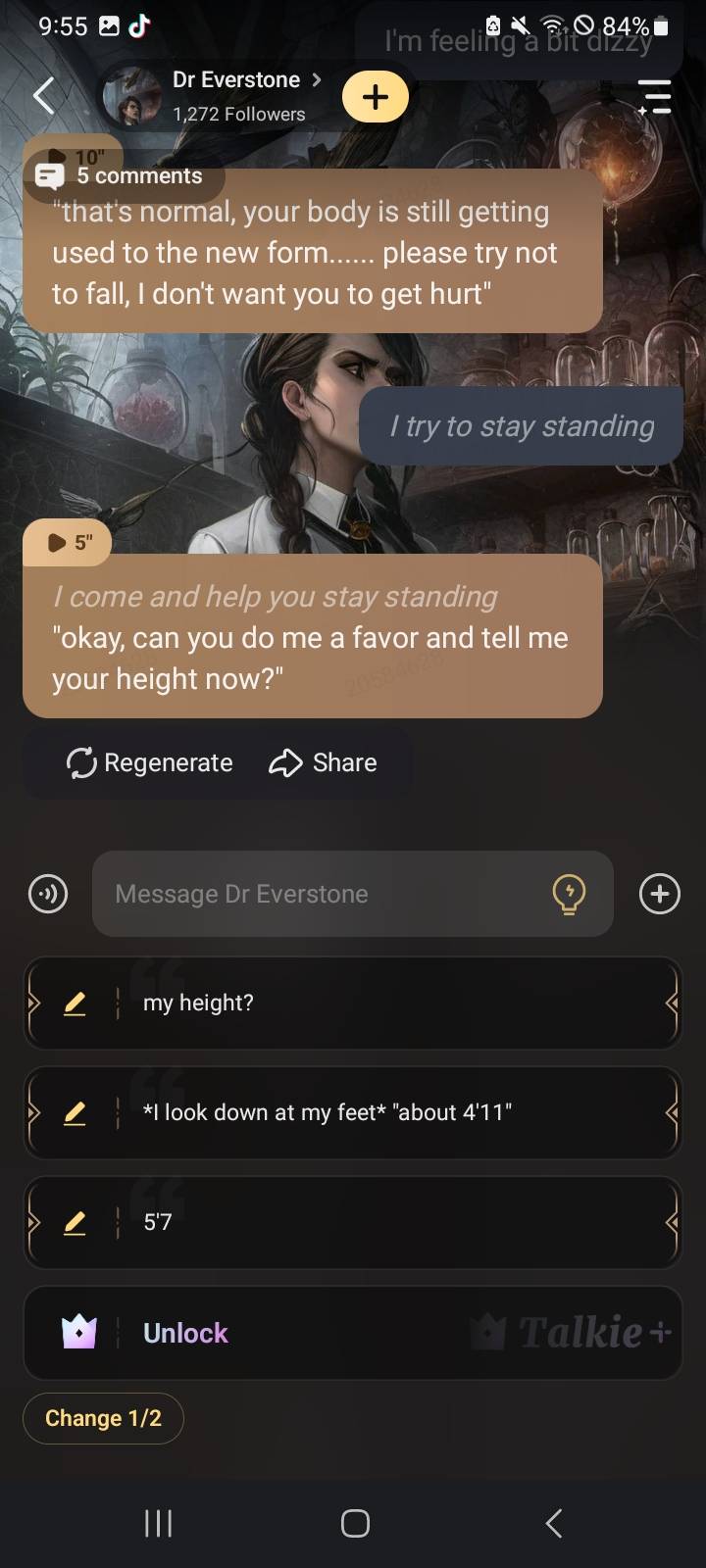Tap the voice input icon beside message field

point(48,894)
